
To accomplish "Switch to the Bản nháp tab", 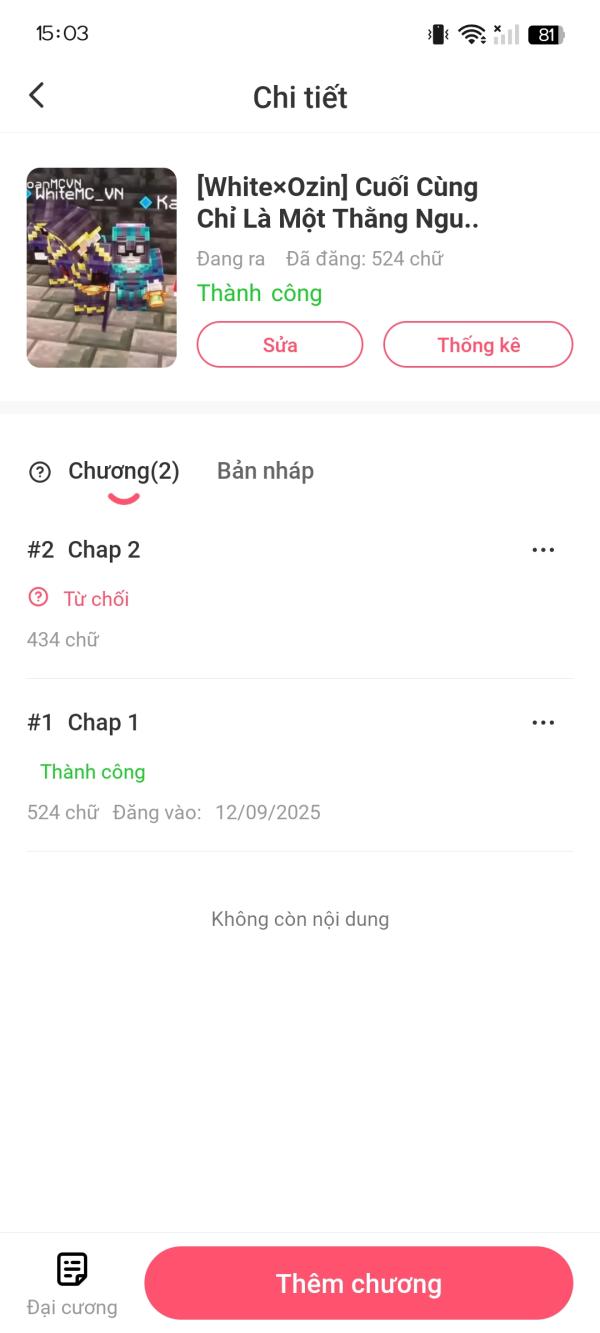I will [265, 471].
